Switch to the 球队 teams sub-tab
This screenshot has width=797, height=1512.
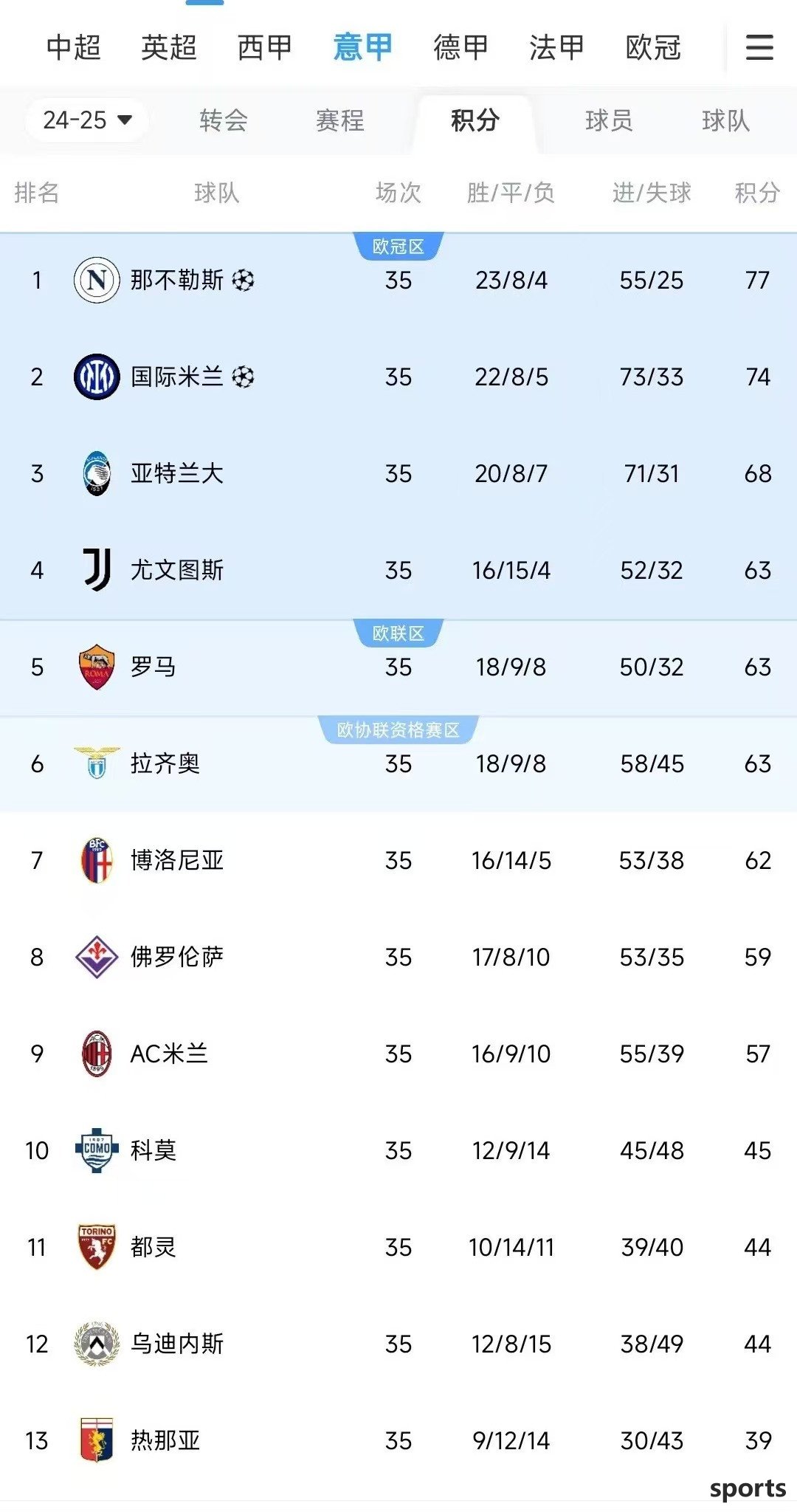pyautogui.click(x=725, y=120)
